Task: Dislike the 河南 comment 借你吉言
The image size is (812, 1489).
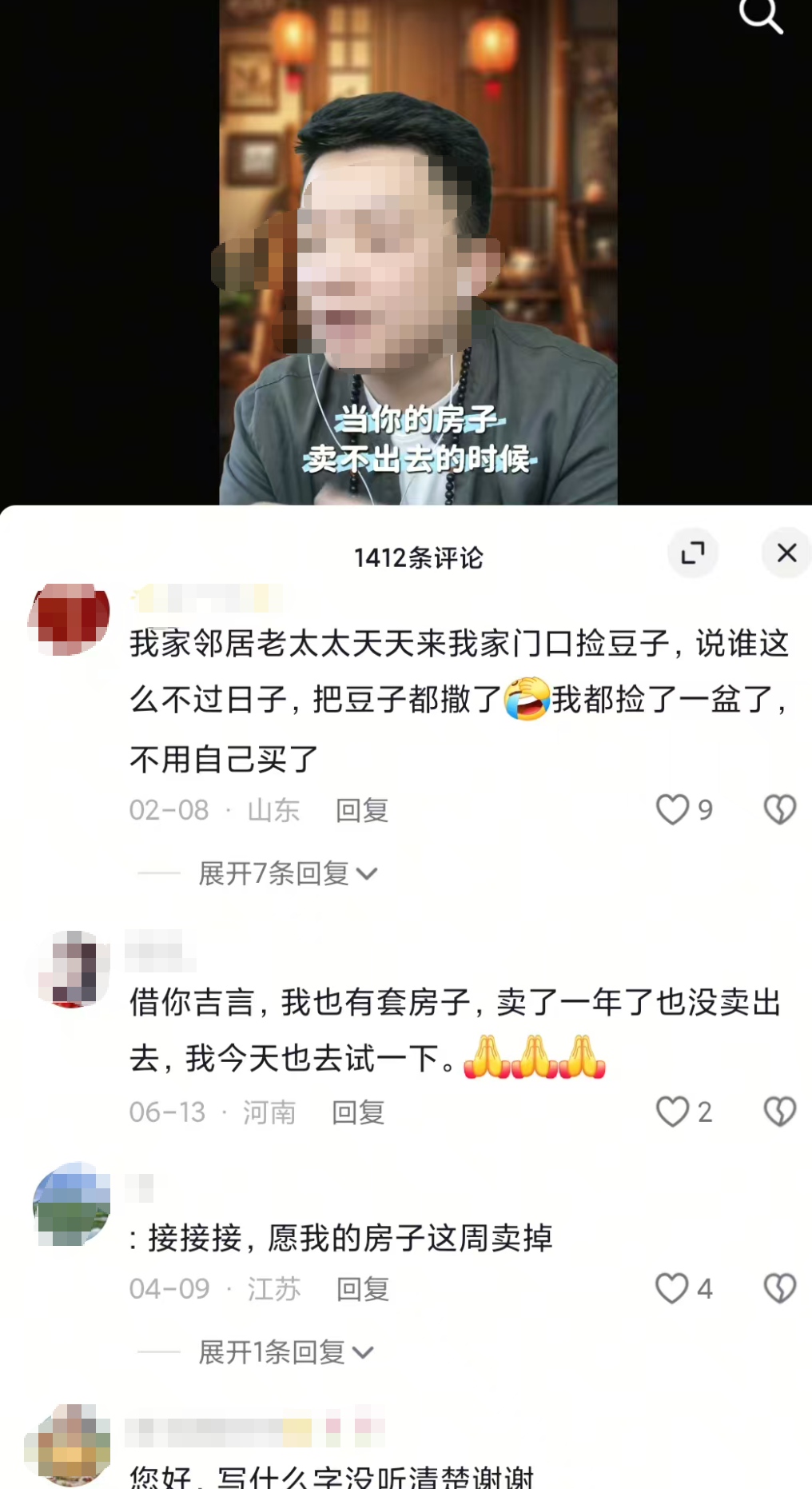Action: click(x=779, y=1112)
